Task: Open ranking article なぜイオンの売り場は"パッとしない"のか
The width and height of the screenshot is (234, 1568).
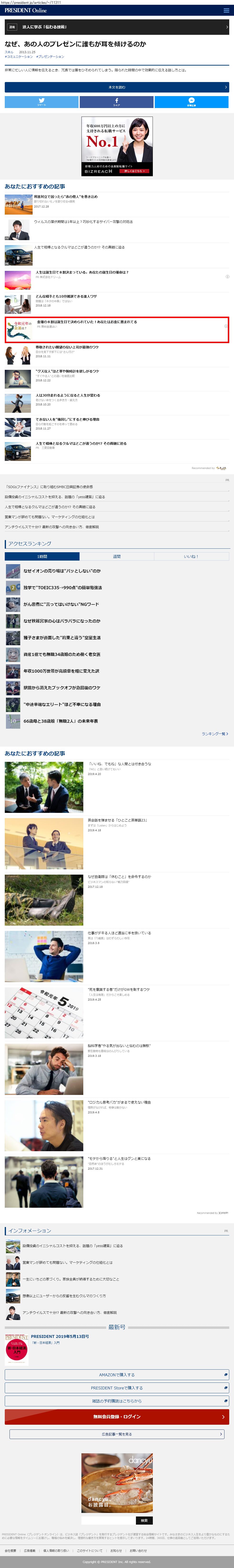Action: tap(62, 571)
